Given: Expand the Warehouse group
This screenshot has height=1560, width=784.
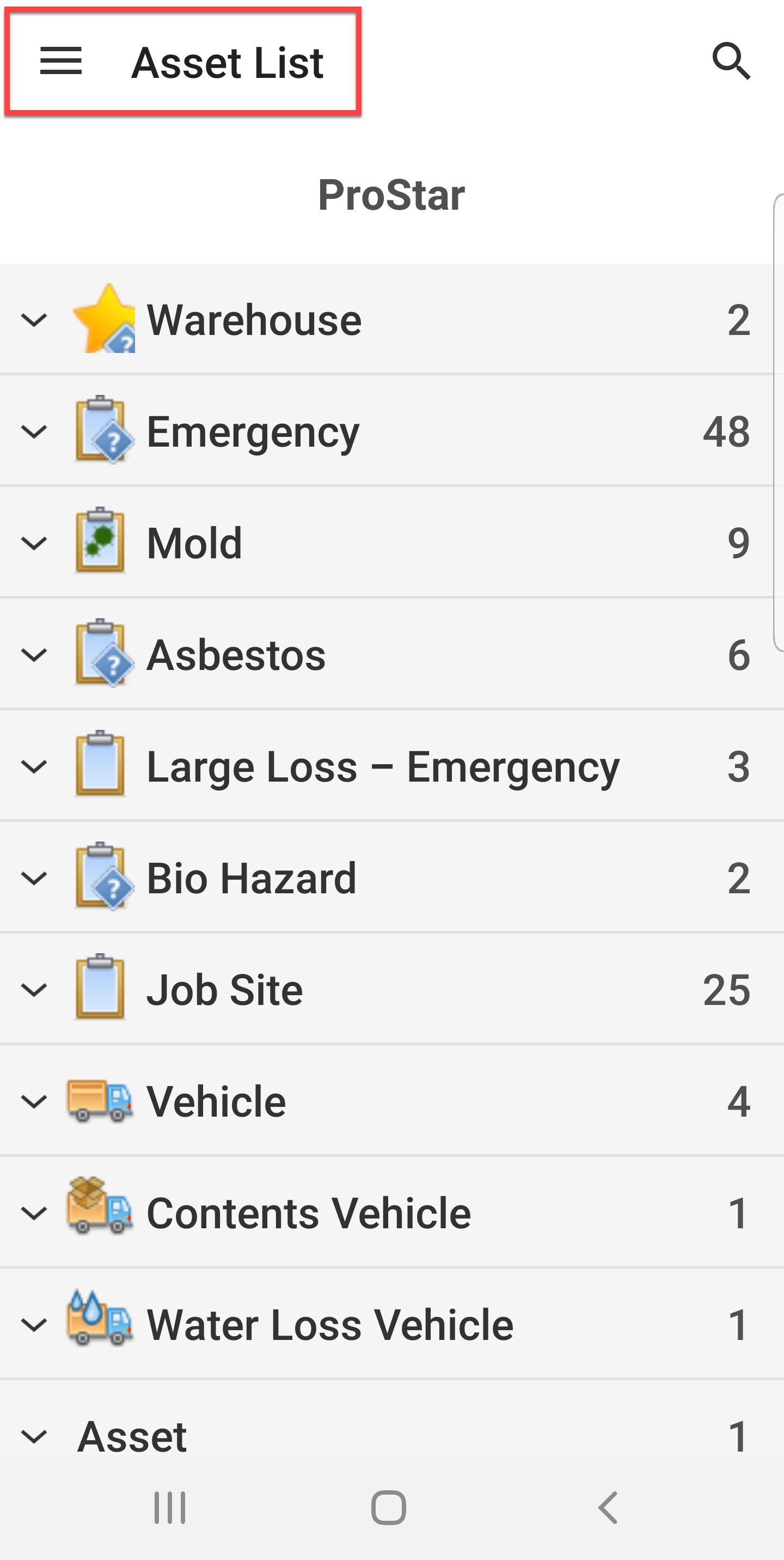Looking at the screenshot, I should point(34,320).
